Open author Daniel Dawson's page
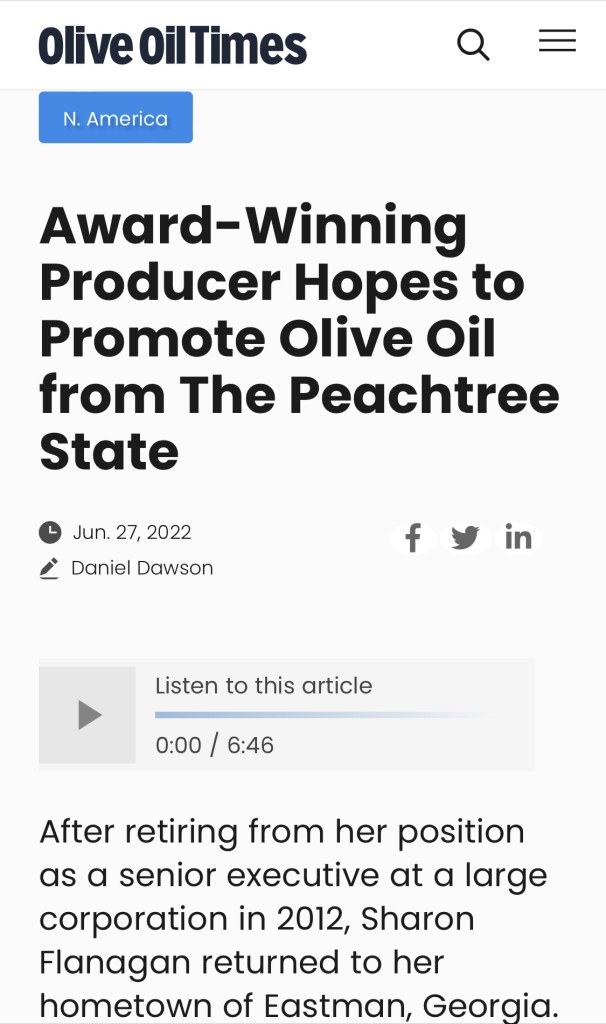The width and height of the screenshot is (606, 1024). [142, 568]
